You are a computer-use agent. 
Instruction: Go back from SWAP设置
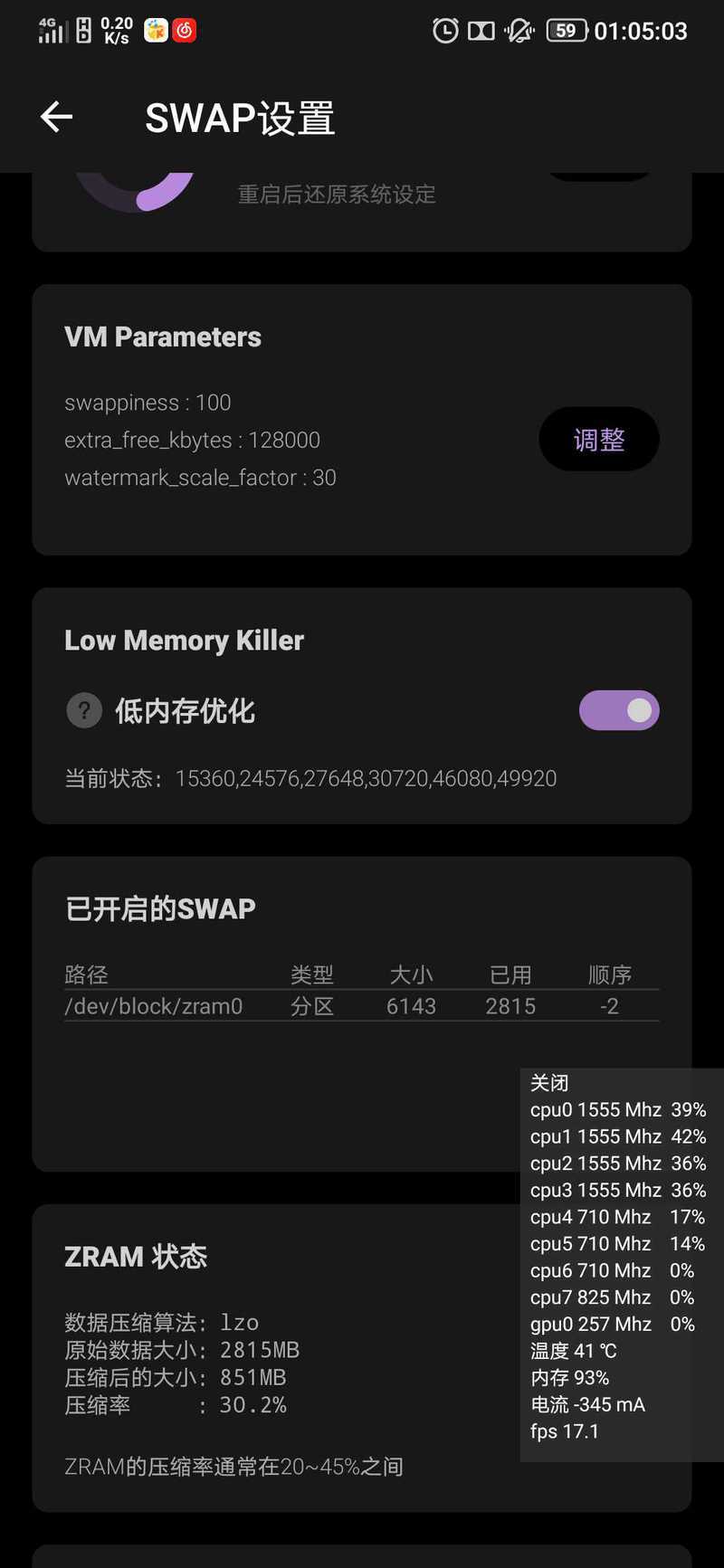[56, 117]
